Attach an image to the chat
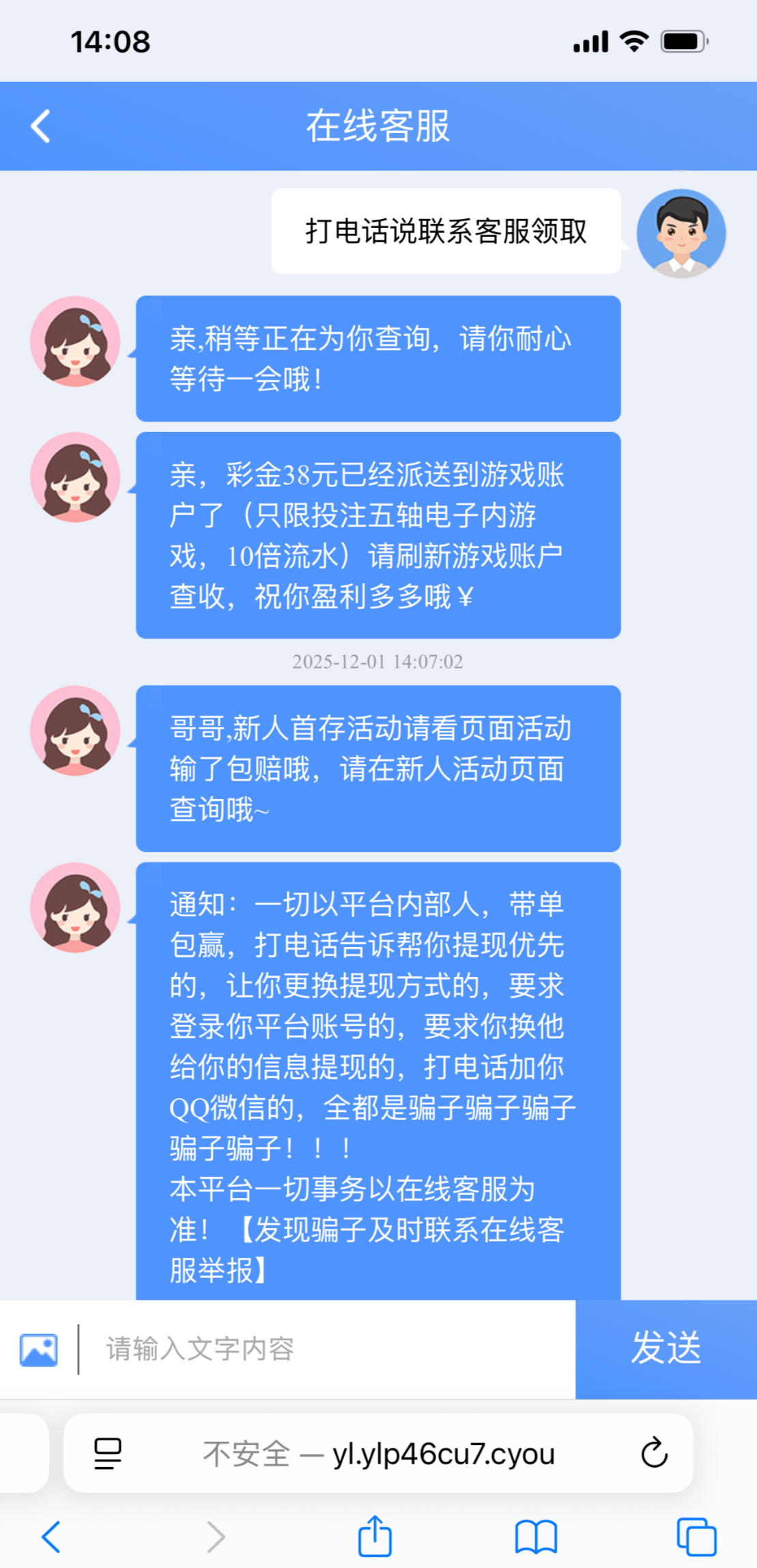The image size is (757, 1568). pyautogui.click(x=39, y=1349)
